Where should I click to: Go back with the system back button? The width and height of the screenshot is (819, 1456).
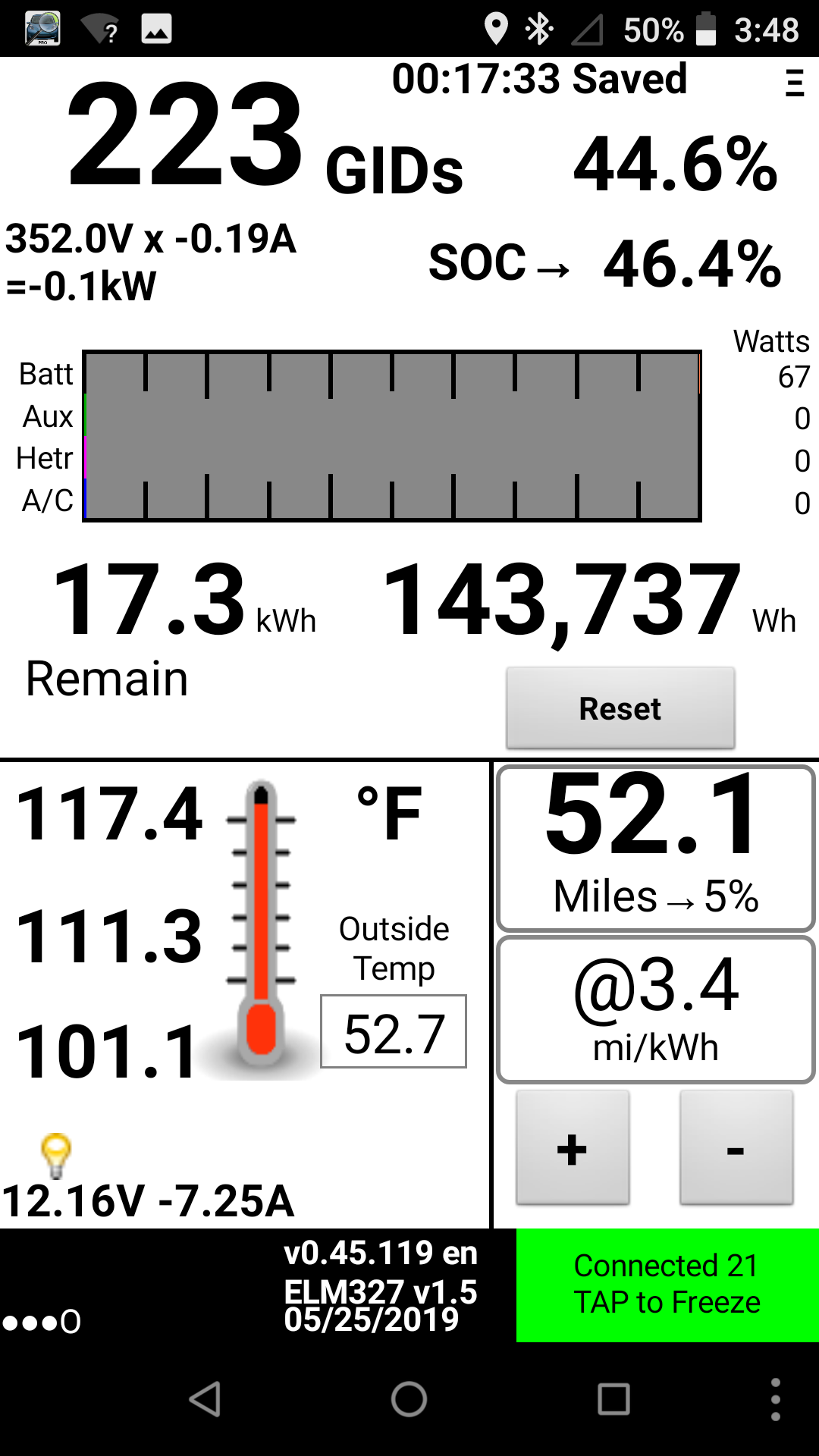click(205, 1399)
